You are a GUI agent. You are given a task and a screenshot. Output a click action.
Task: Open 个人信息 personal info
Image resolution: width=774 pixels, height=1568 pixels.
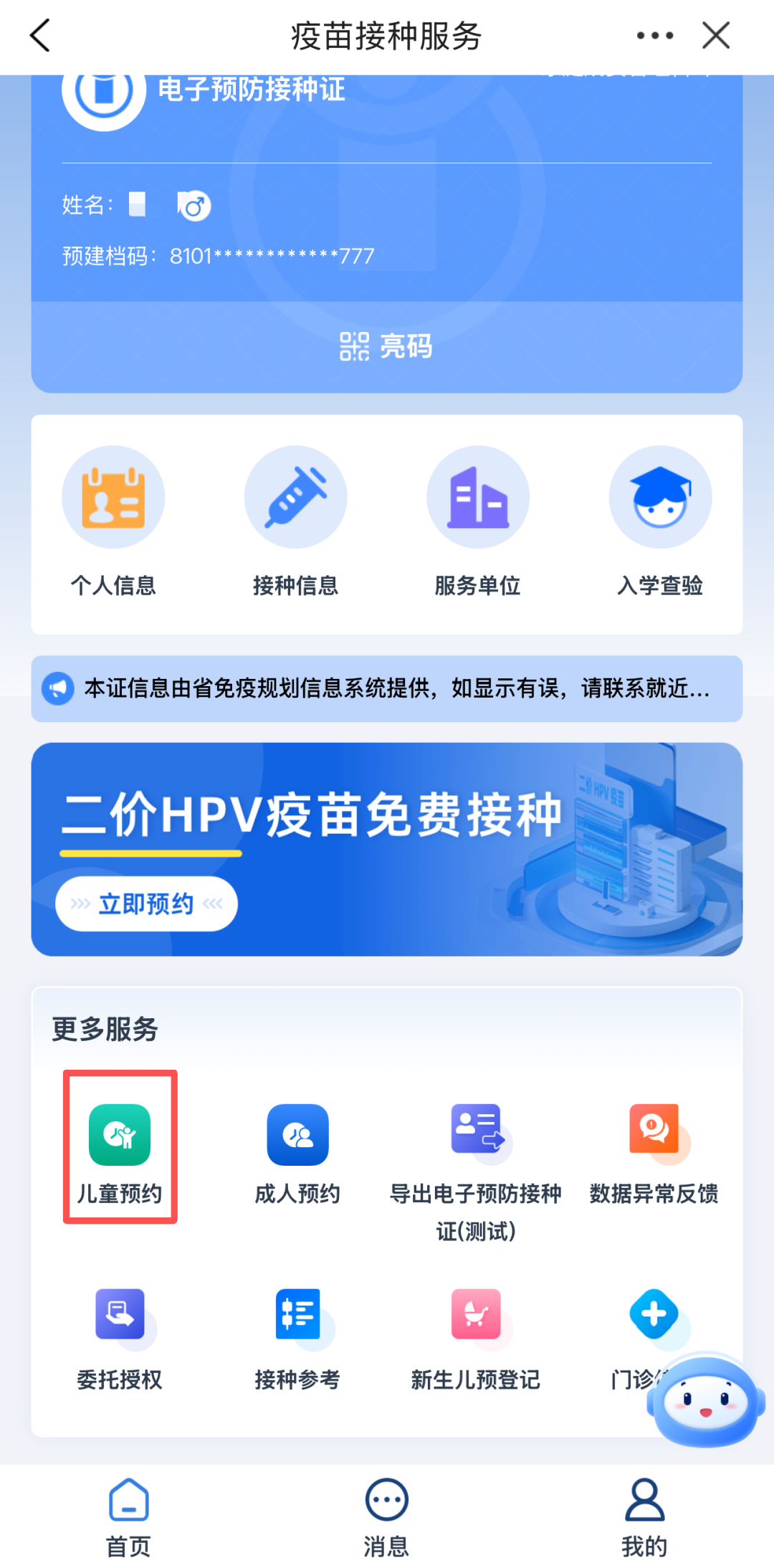click(113, 522)
